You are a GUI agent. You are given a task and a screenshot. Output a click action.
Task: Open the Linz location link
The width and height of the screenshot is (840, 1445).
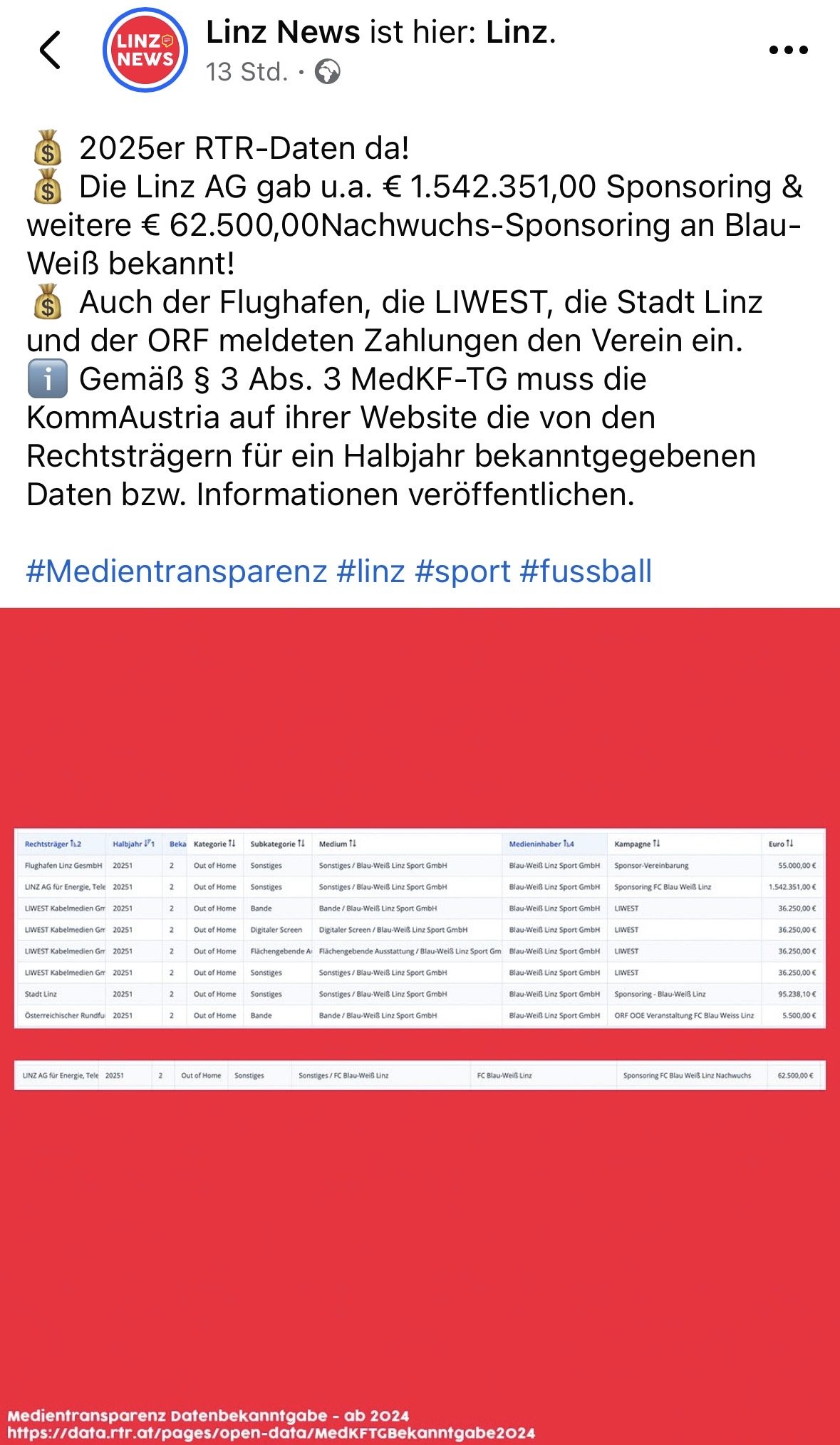[x=518, y=33]
